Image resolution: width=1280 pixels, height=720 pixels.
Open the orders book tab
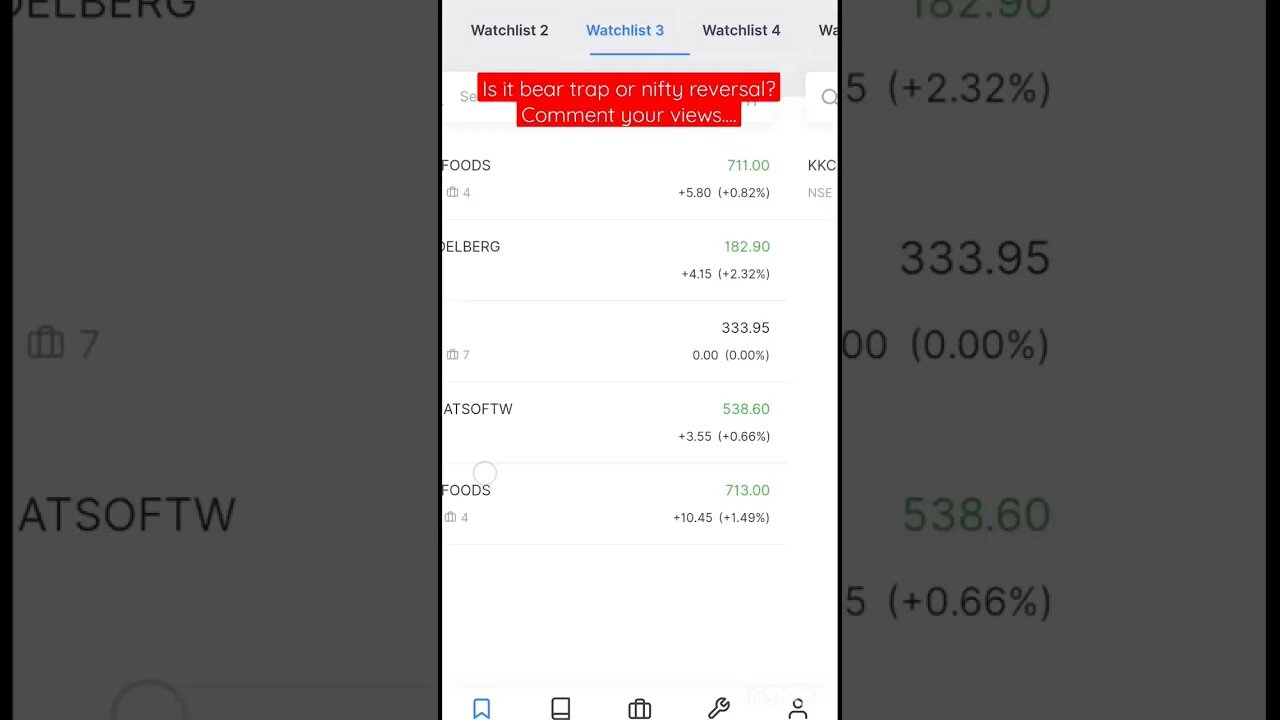pos(560,708)
